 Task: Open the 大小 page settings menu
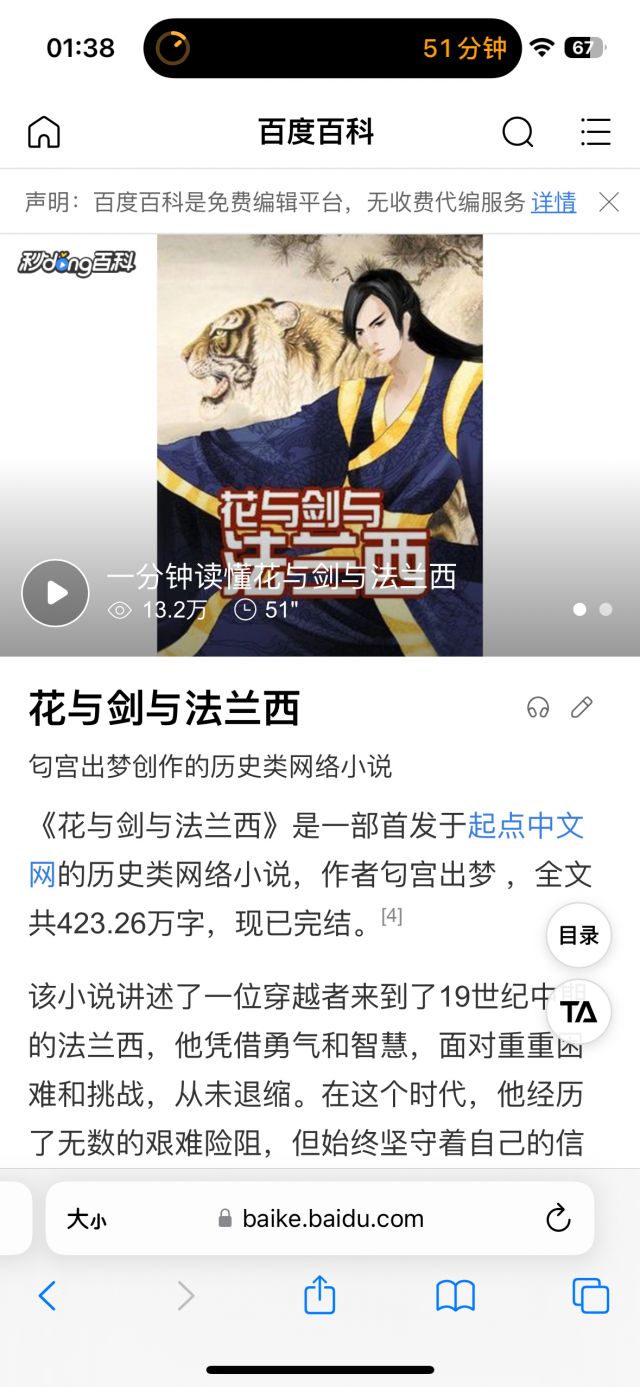click(87, 1219)
